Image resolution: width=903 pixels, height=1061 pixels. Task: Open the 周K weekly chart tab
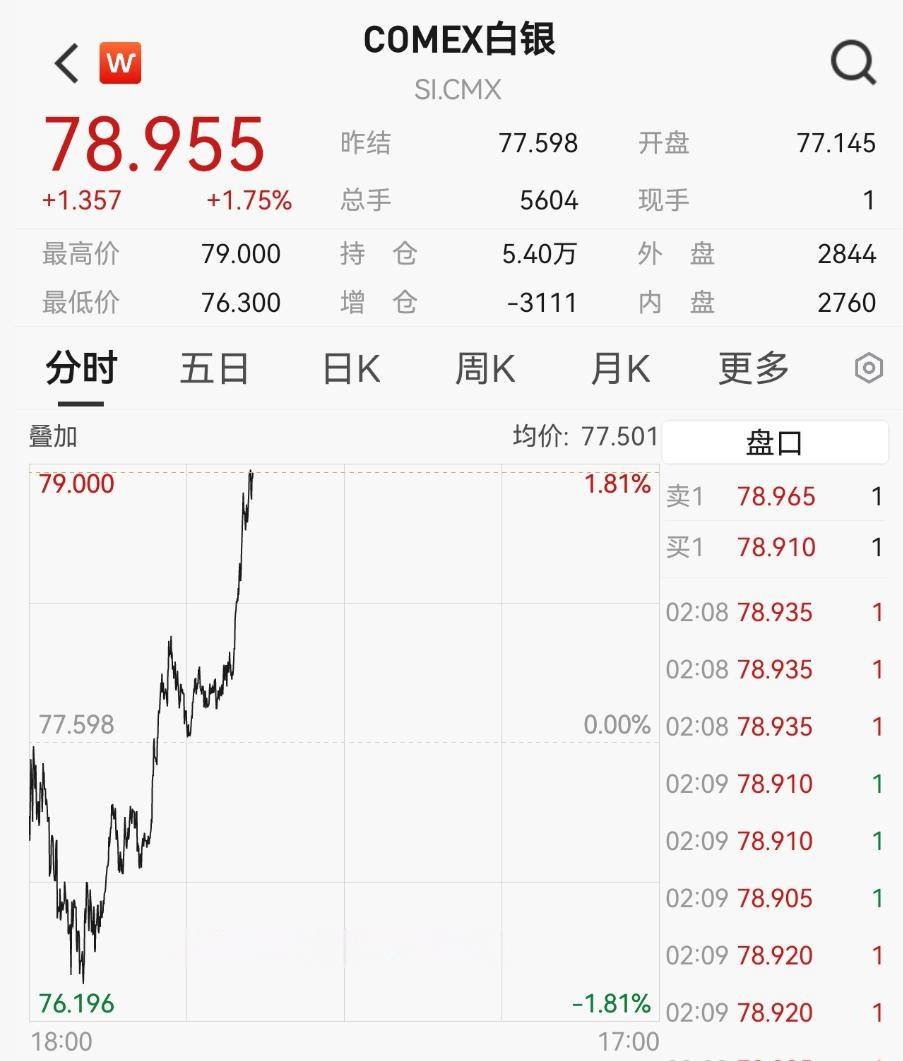click(x=482, y=369)
